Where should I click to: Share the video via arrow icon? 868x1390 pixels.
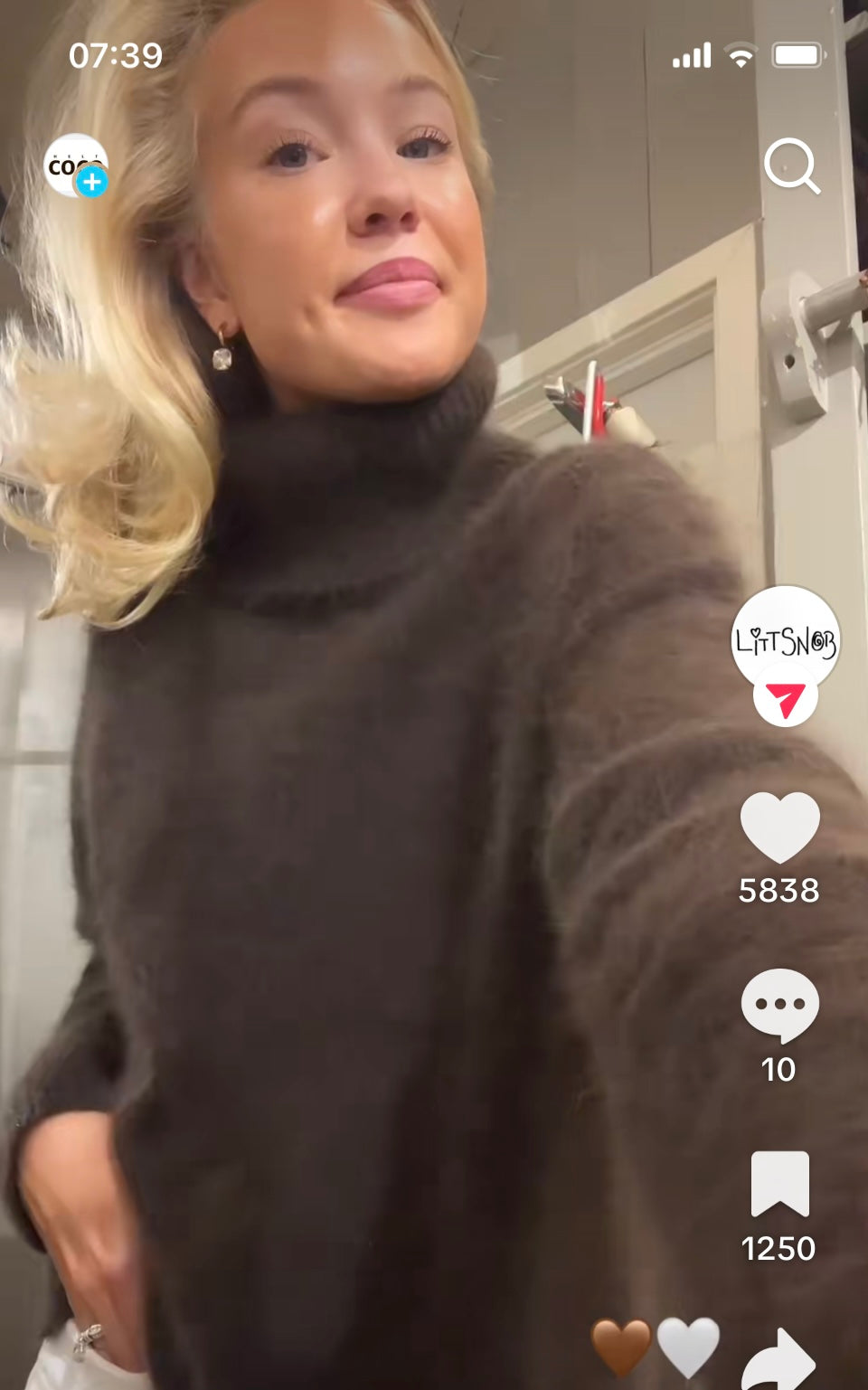(x=779, y=1361)
